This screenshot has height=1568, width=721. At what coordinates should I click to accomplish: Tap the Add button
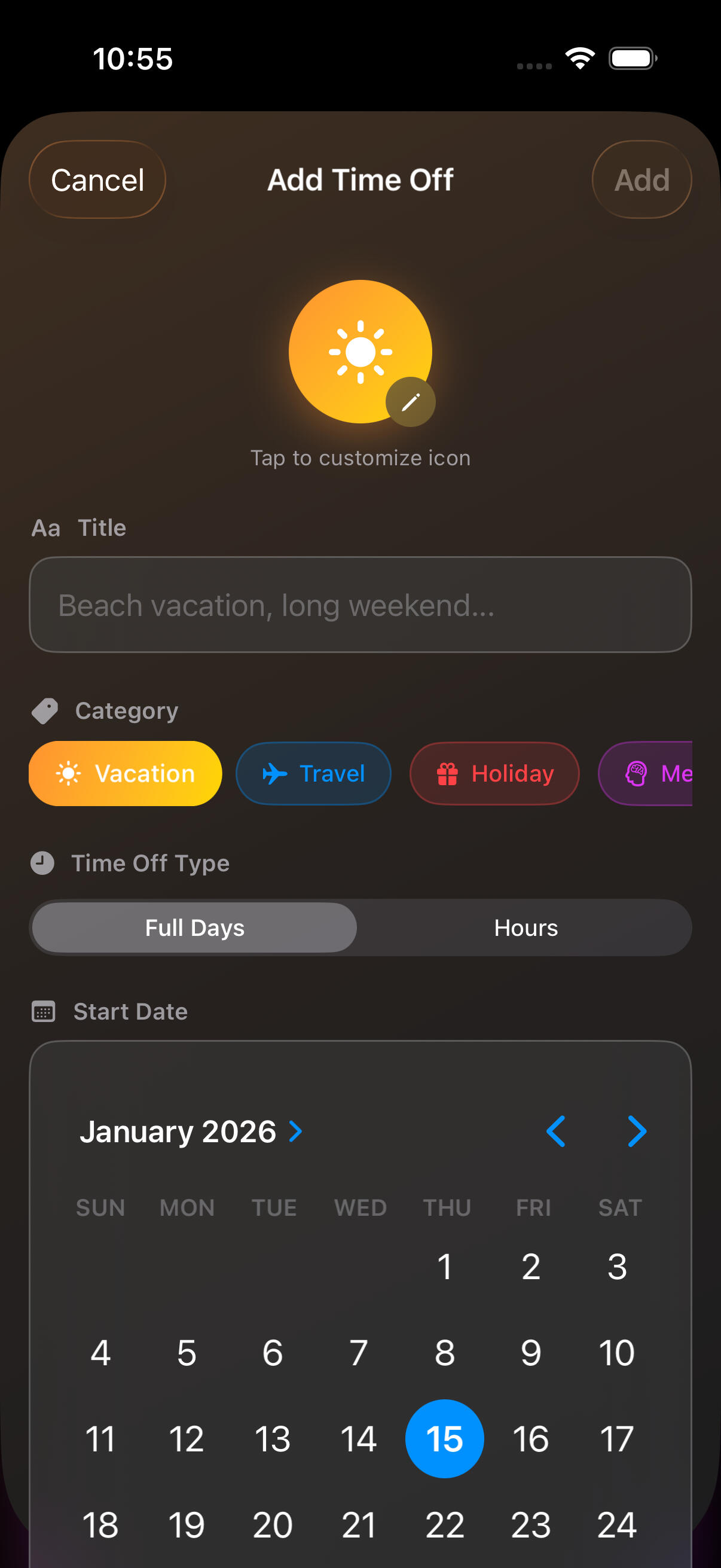click(x=641, y=180)
